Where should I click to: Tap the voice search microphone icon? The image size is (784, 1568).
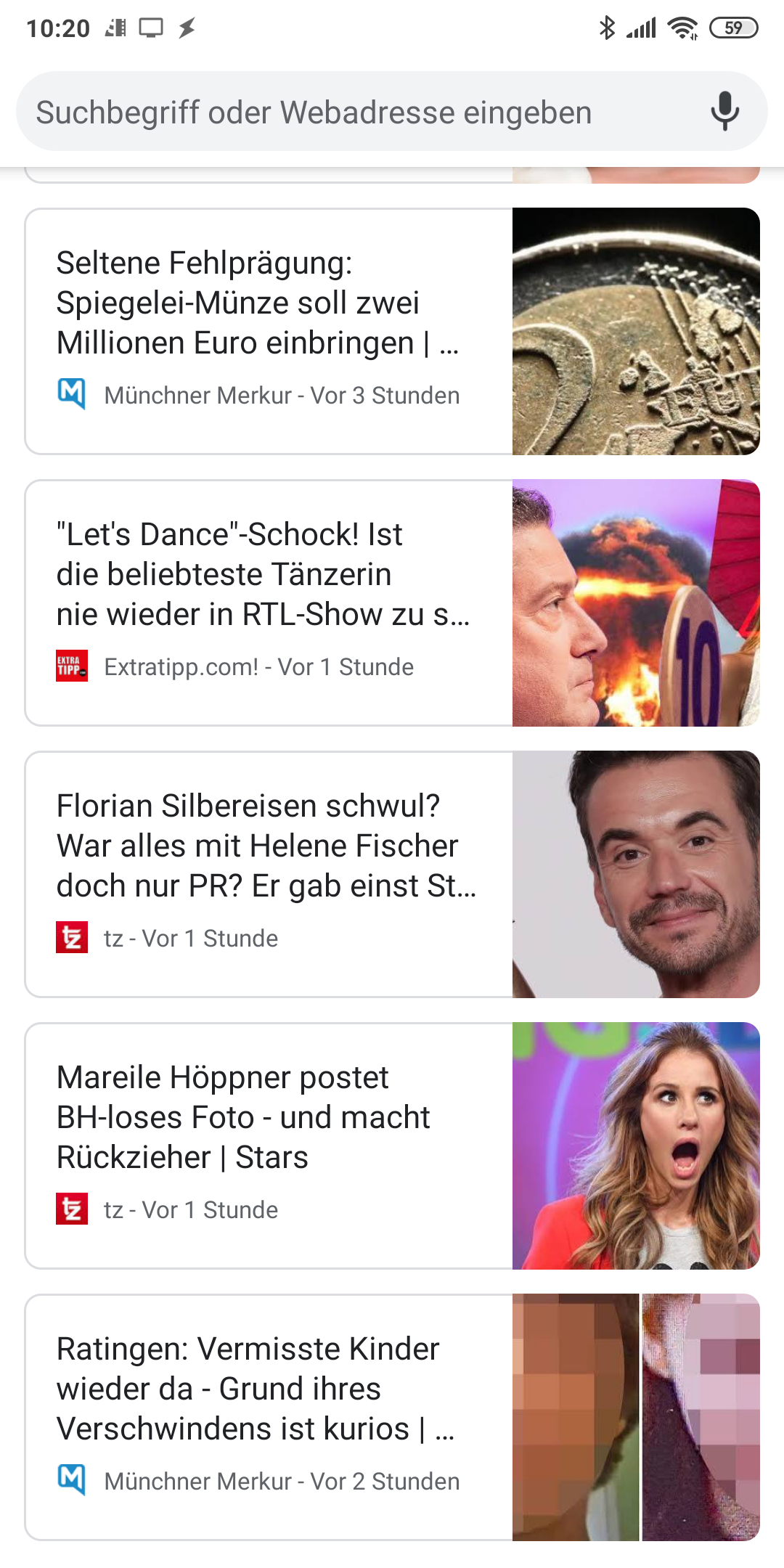725,112
